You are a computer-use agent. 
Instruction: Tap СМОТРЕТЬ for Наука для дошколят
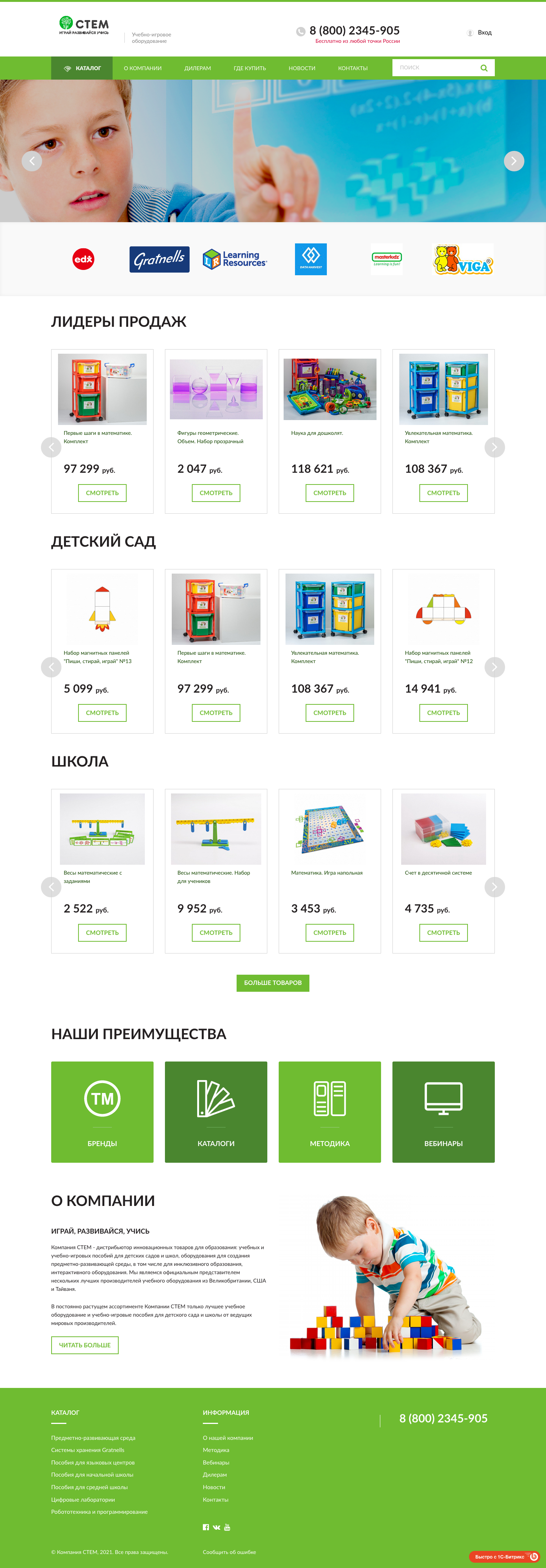pos(329,493)
